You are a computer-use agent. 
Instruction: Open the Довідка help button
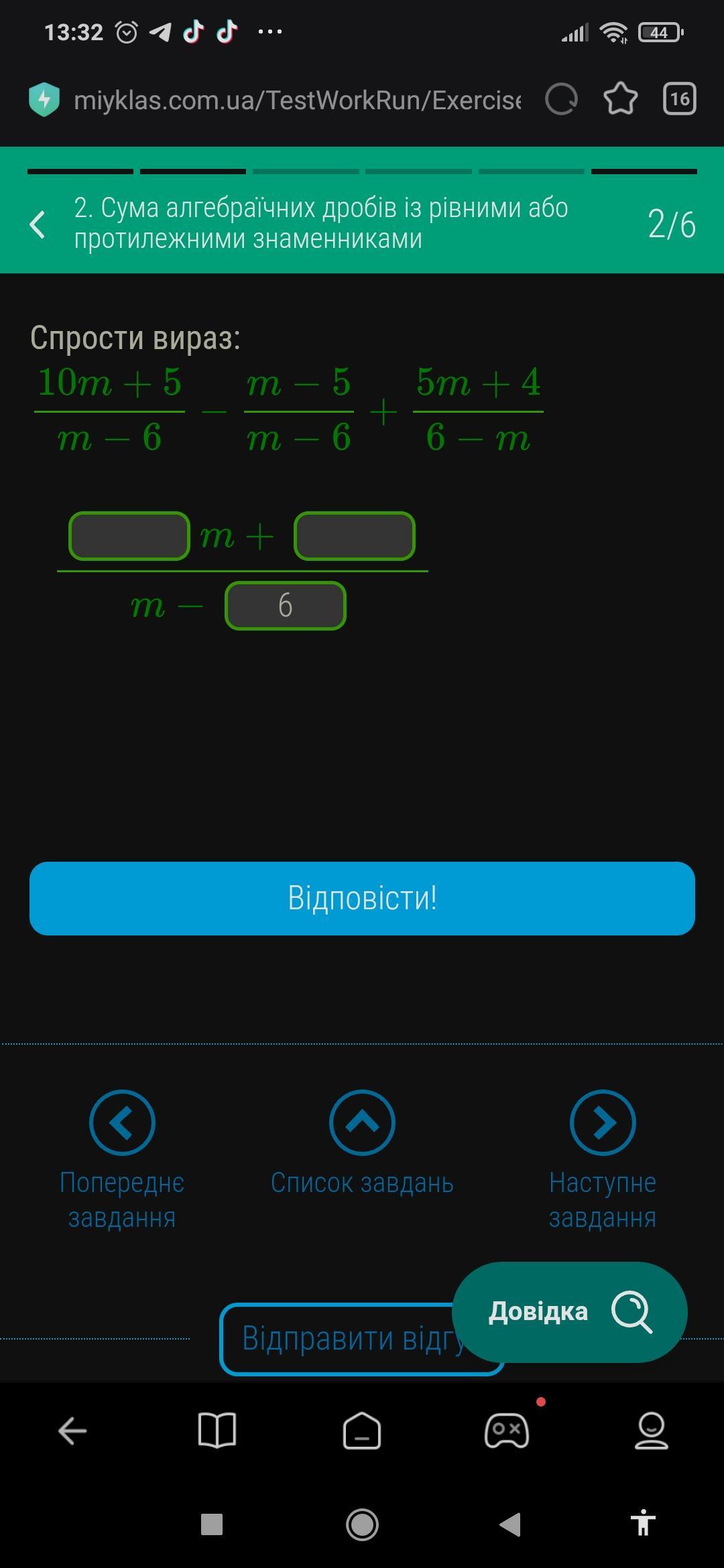click(569, 1311)
